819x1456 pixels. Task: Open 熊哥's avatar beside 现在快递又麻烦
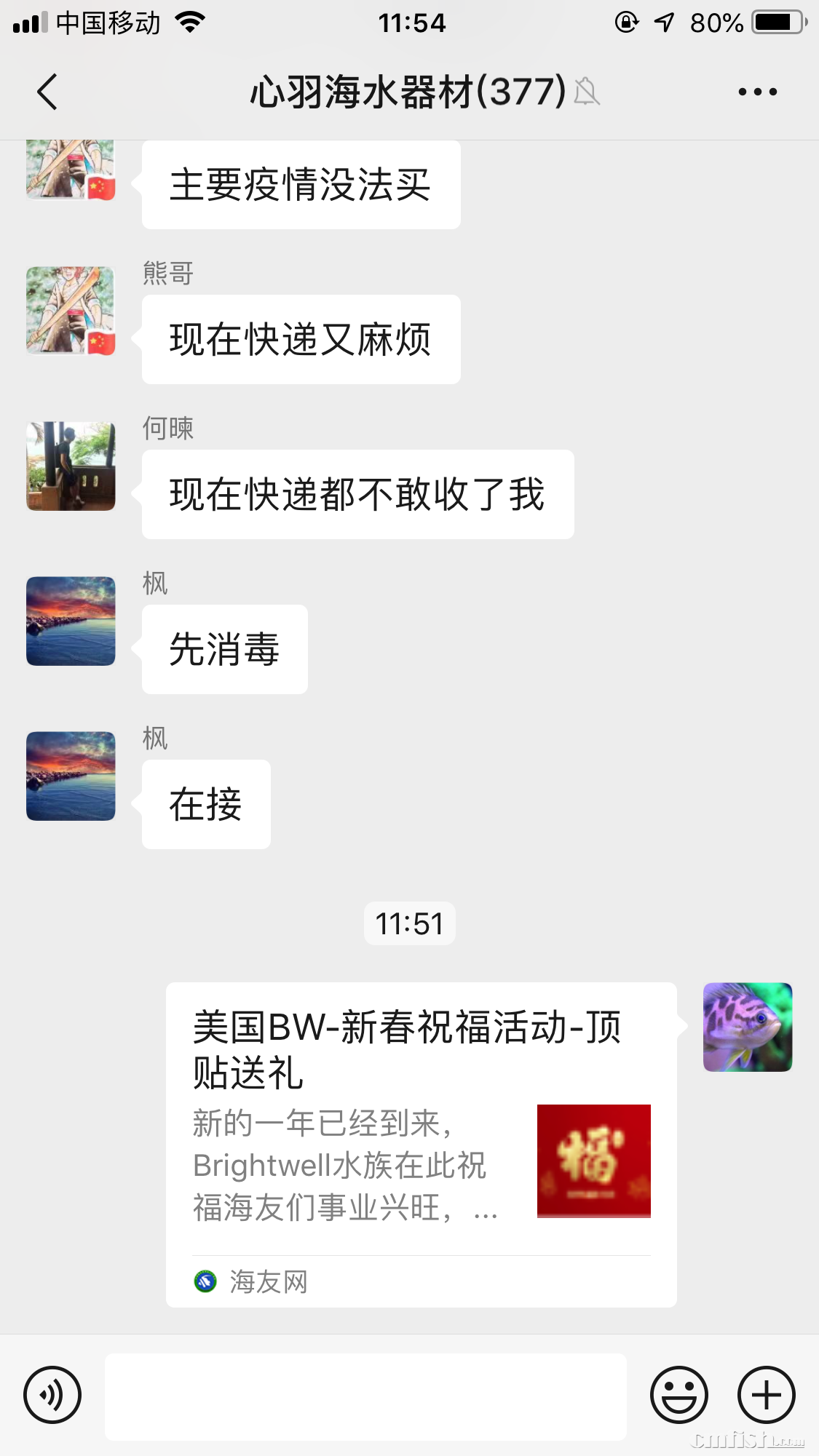tap(71, 311)
